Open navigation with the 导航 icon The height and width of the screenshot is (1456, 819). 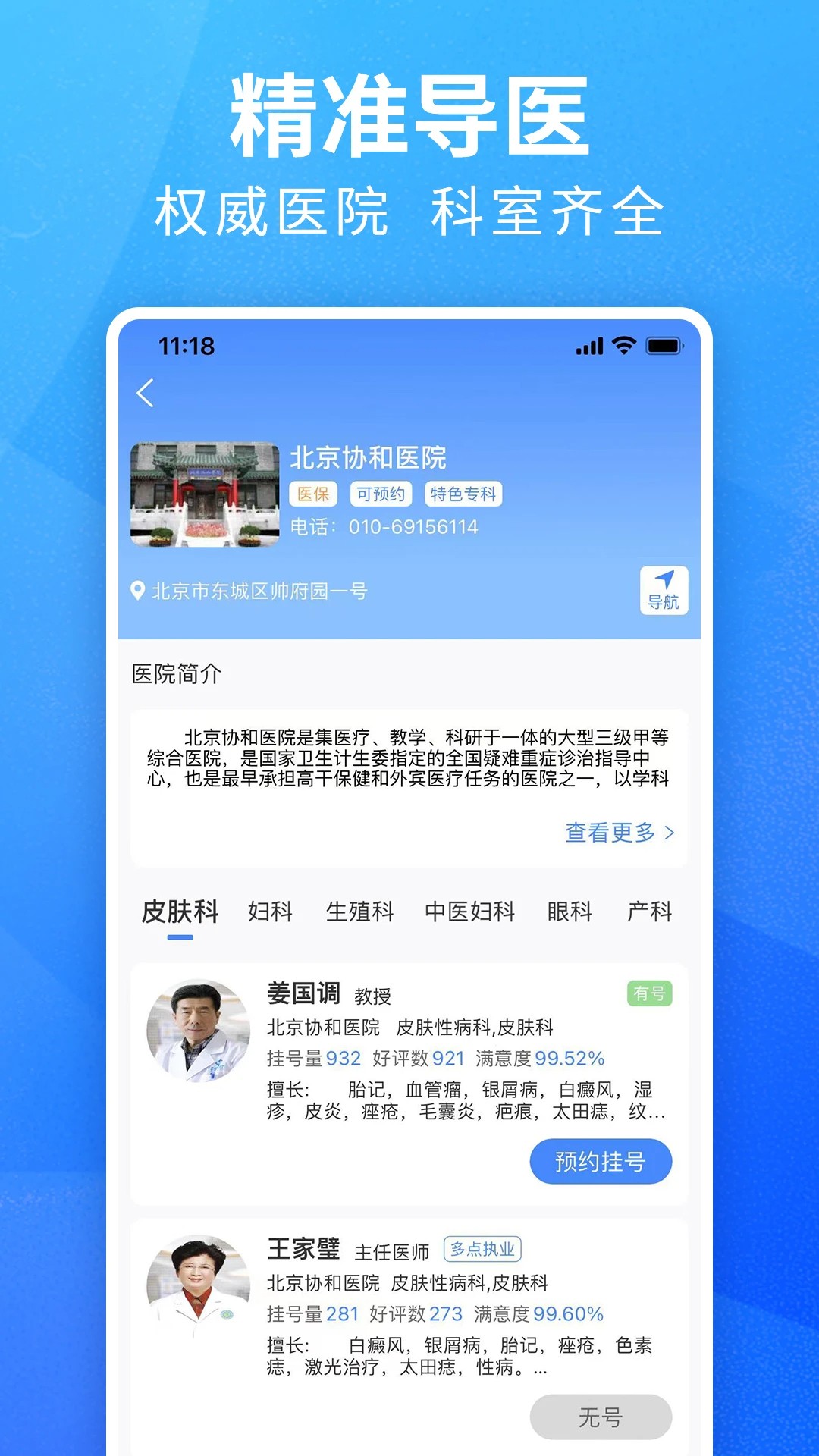(x=664, y=592)
